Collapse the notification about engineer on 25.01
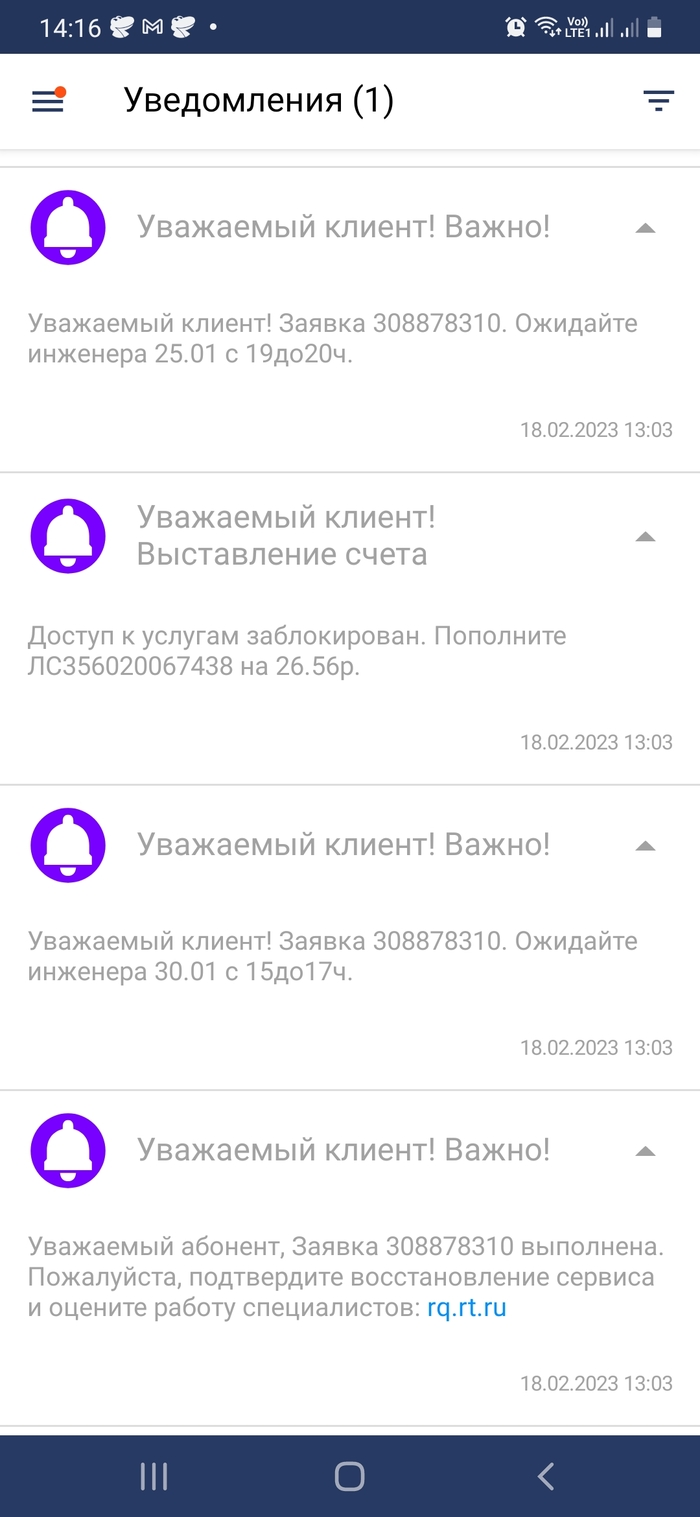This screenshot has width=700, height=1517. point(645,228)
